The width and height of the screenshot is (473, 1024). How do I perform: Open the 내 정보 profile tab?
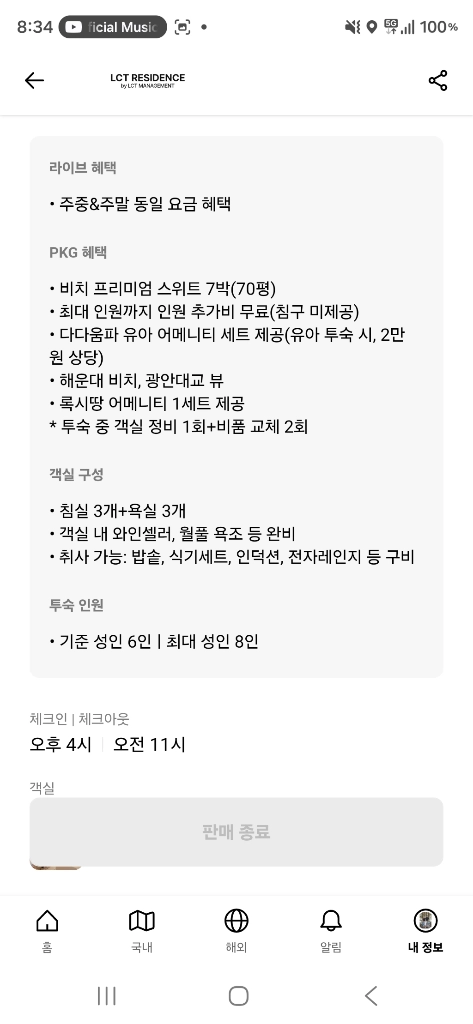[x=425, y=931]
